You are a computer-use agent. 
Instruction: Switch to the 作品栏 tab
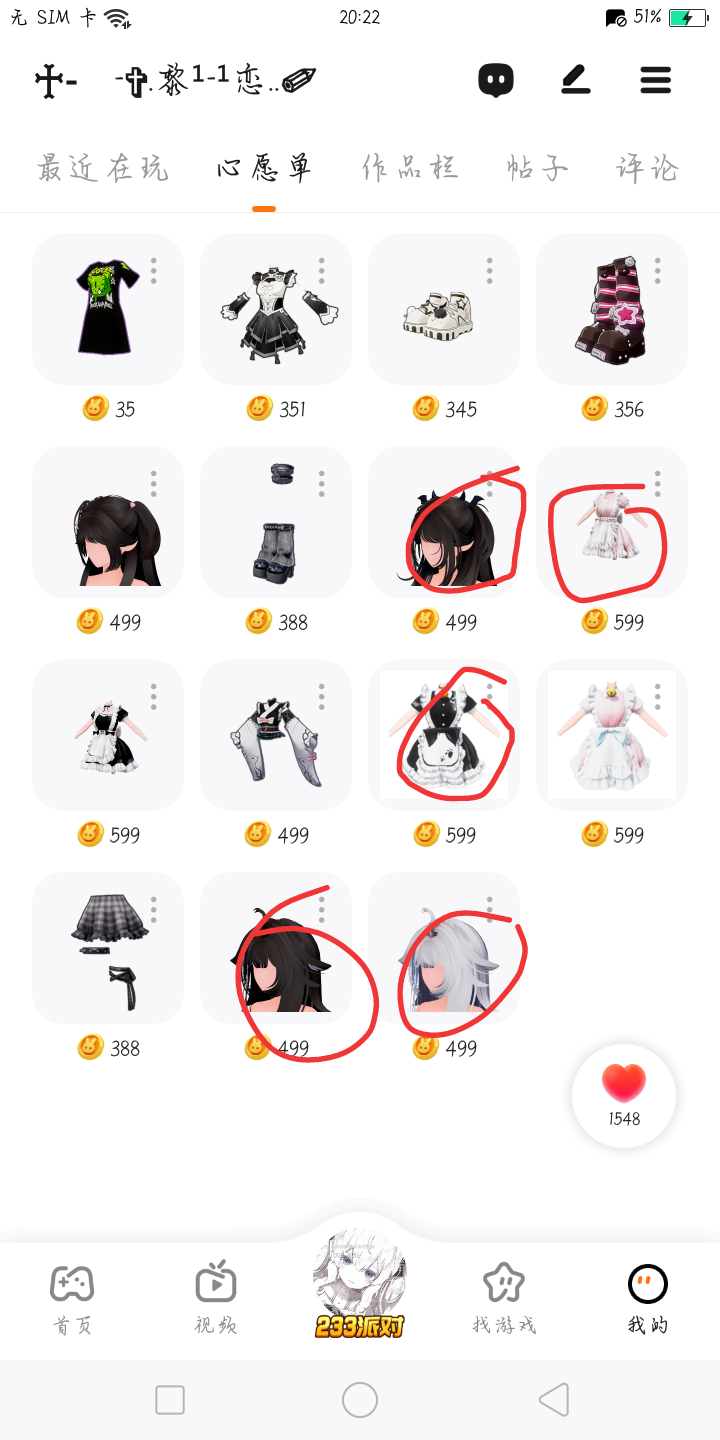click(x=410, y=168)
